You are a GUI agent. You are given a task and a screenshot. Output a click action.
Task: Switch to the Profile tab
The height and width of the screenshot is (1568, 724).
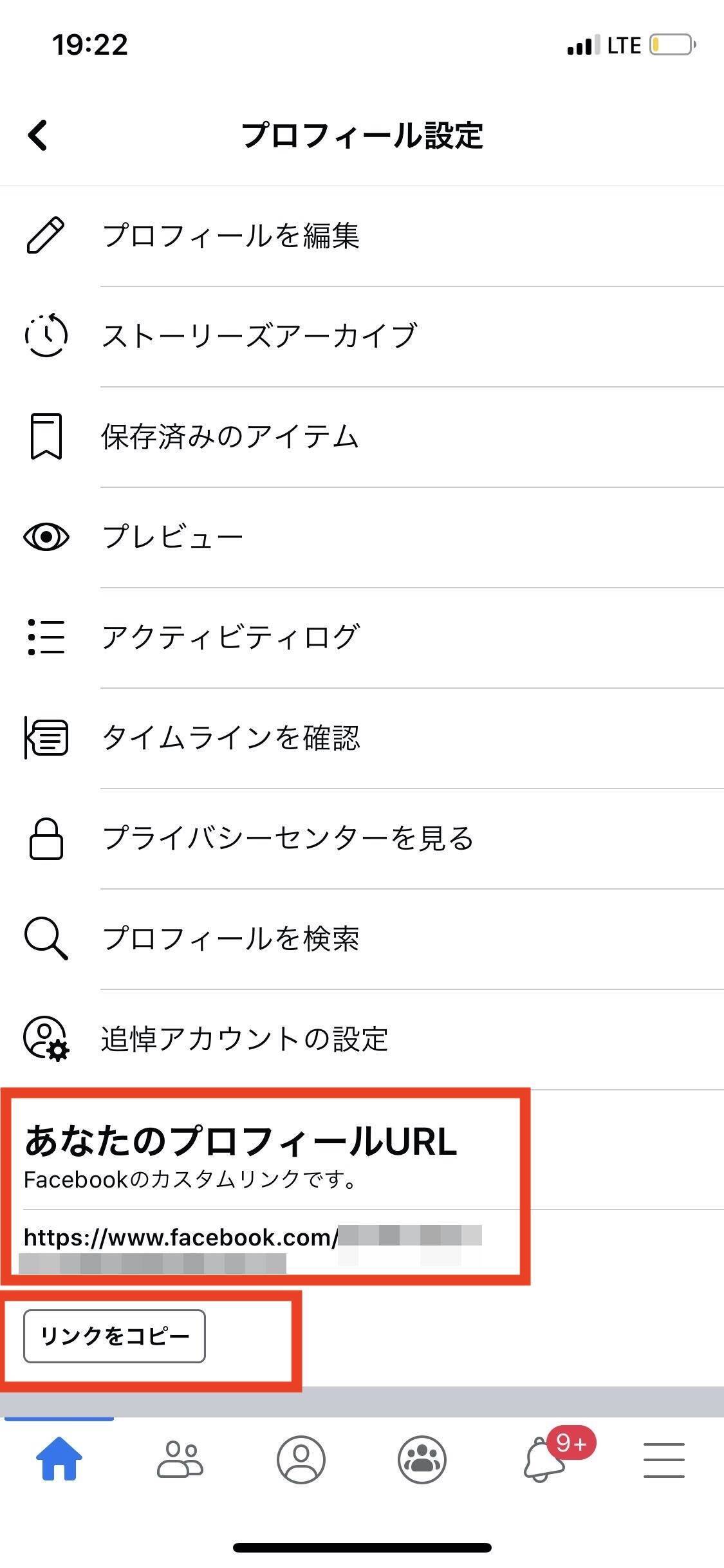pos(301,1459)
